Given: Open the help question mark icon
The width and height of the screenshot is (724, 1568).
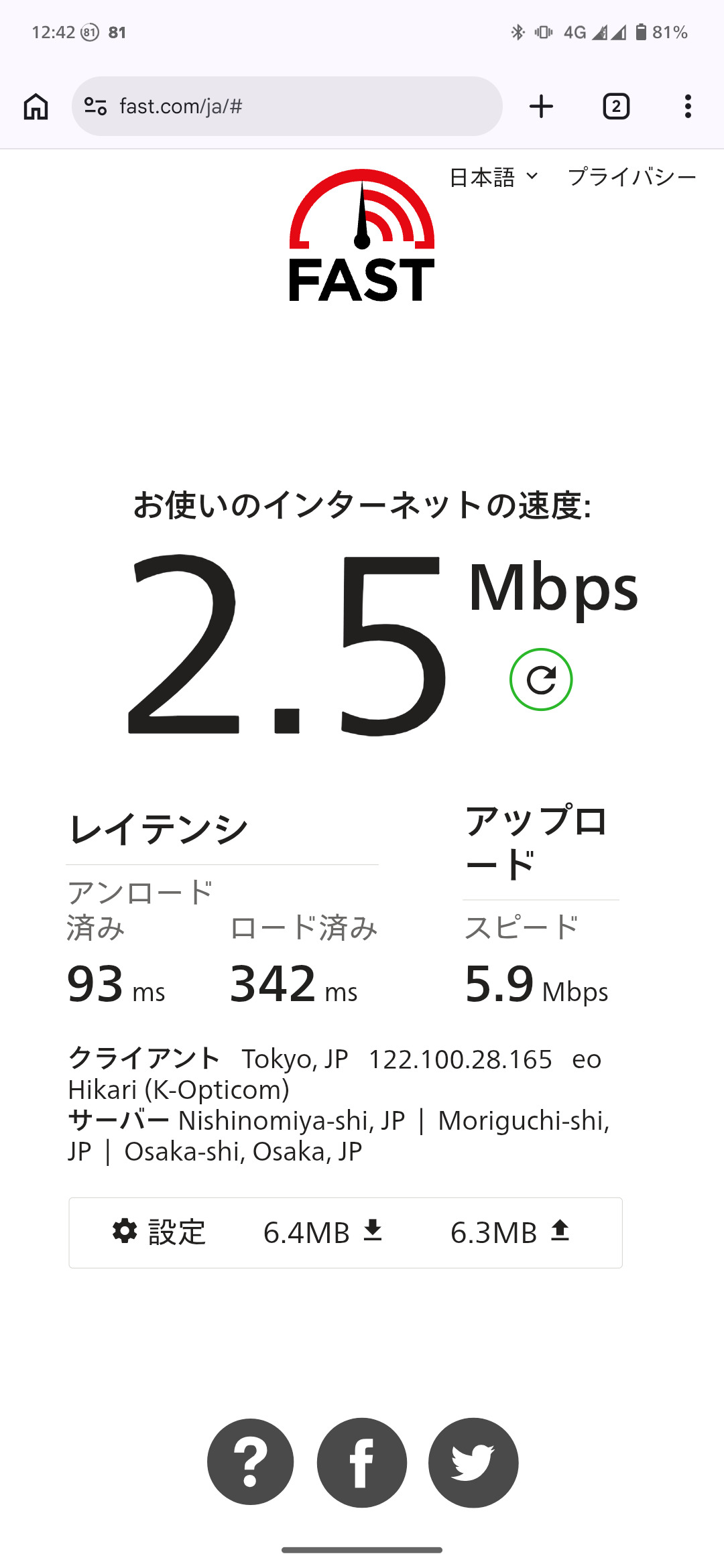Looking at the screenshot, I should pyautogui.click(x=250, y=1462).
